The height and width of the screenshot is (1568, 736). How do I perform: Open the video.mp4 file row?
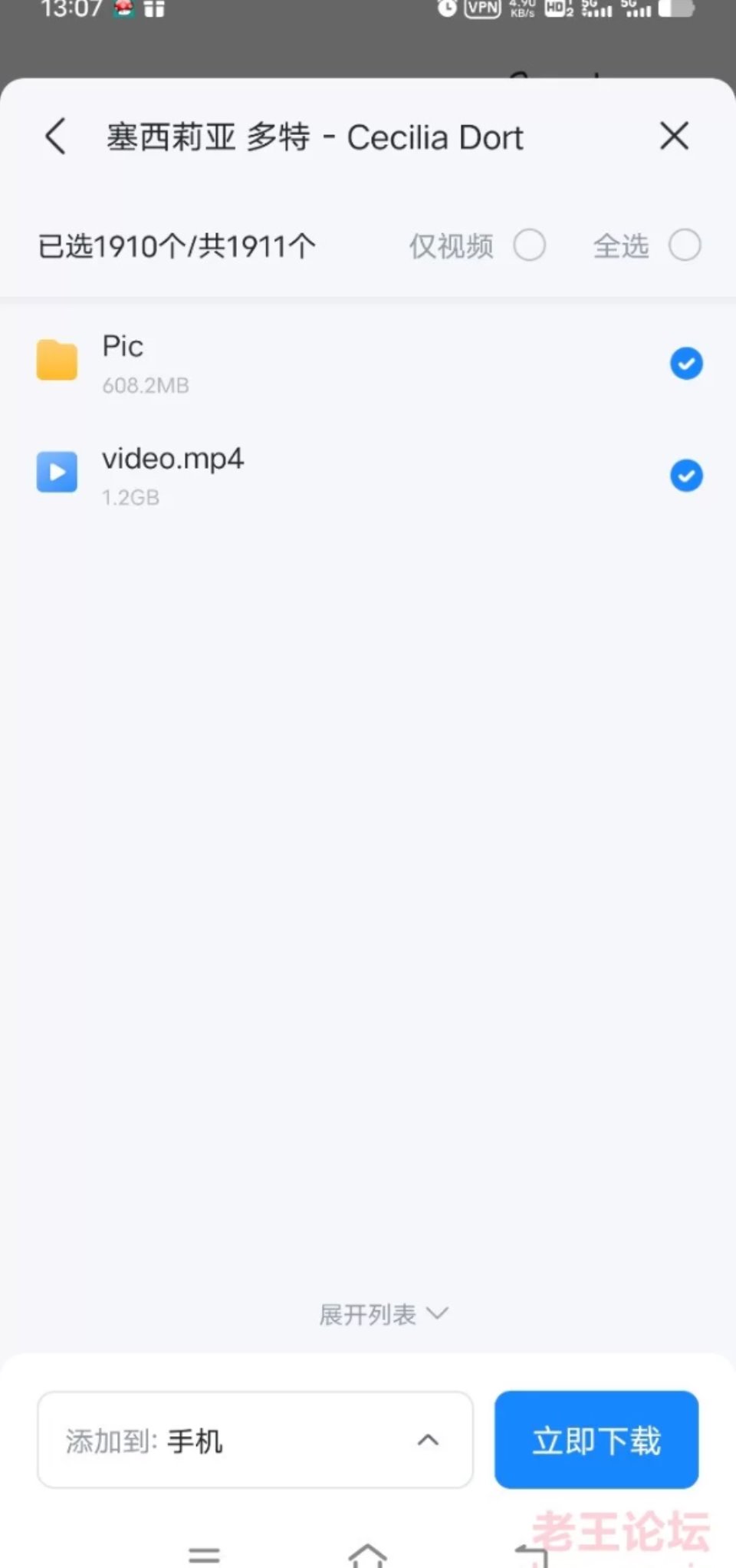(x=368, y=476)
